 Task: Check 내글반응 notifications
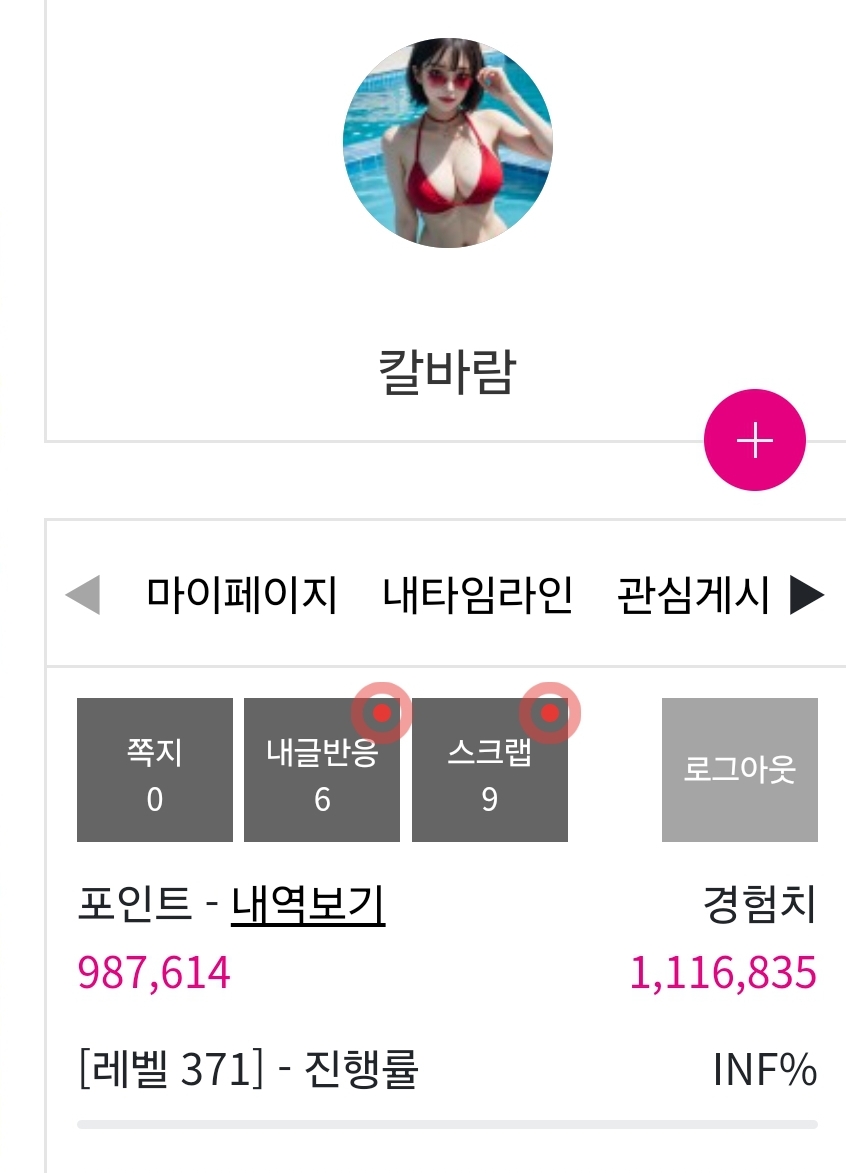322,770
